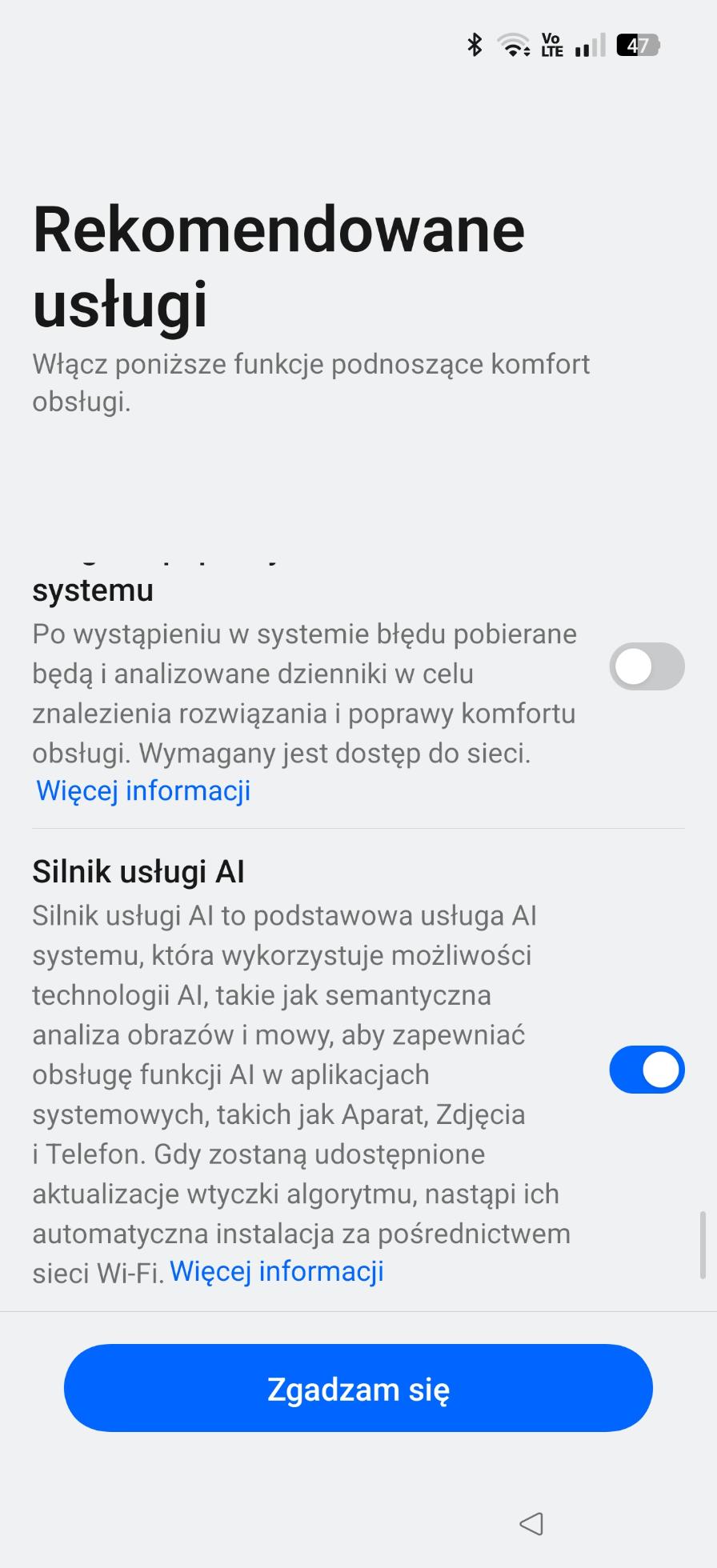Viewport: 717px width, 1568px height.
Task: Open Więcej informacji link for Silnik usługi AI
Action: (277, 1270)
